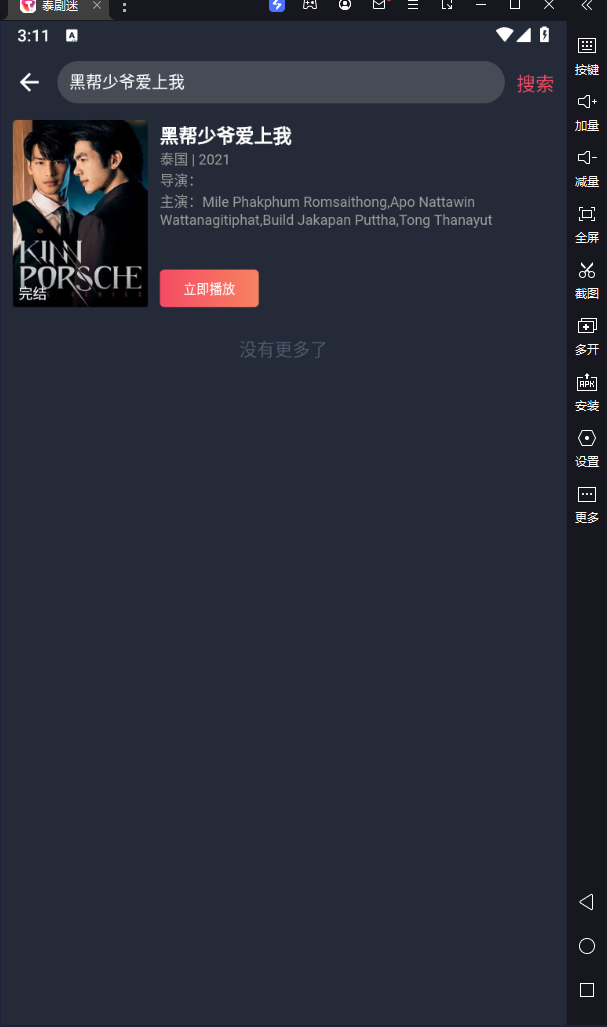Screen dimensions: 607x1027
Task: Open 按键 keyboard mapping
Action: 587,54
